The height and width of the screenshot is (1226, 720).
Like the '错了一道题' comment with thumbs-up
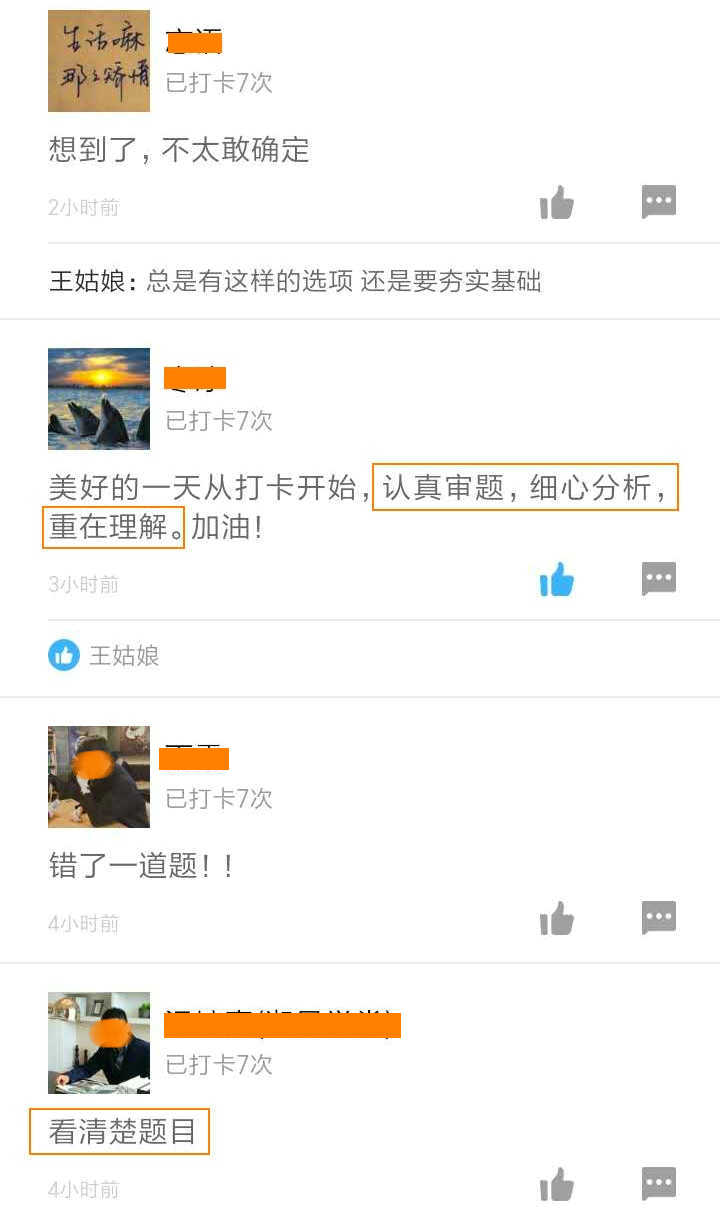557,917
